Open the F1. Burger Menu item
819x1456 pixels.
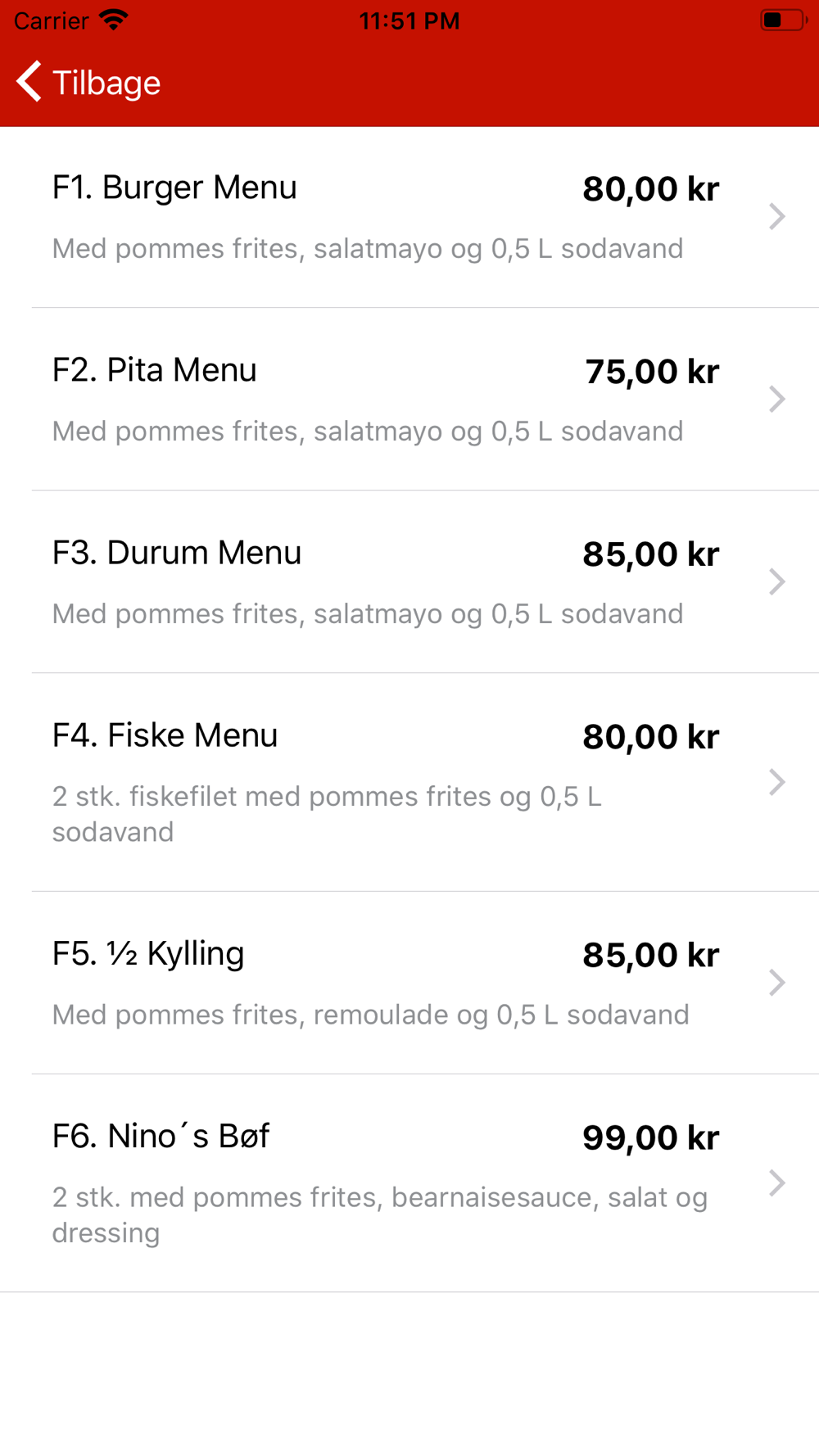coord(409,217)
